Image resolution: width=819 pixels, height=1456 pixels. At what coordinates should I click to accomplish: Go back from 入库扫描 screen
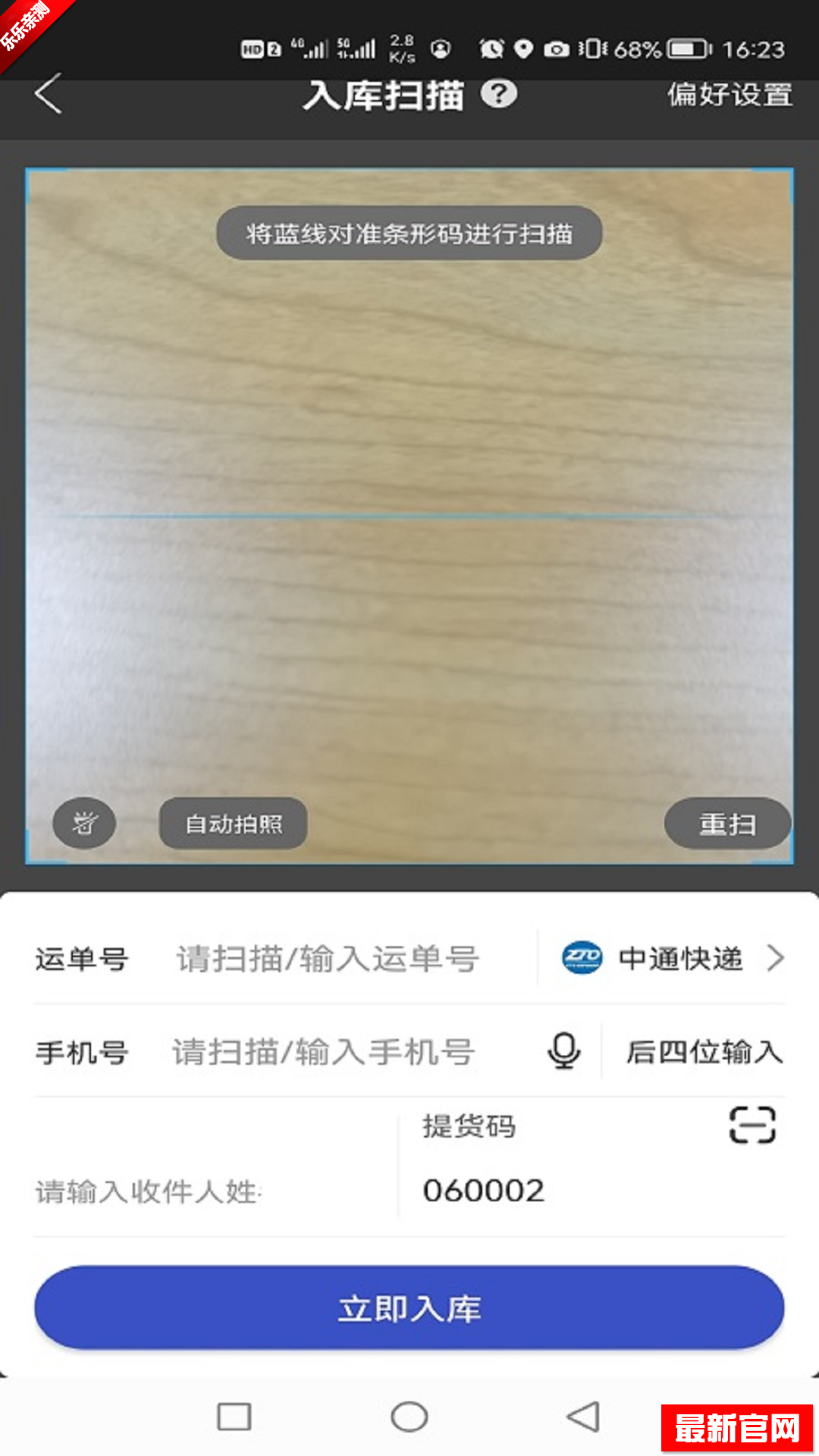click(x=49, y=95)
